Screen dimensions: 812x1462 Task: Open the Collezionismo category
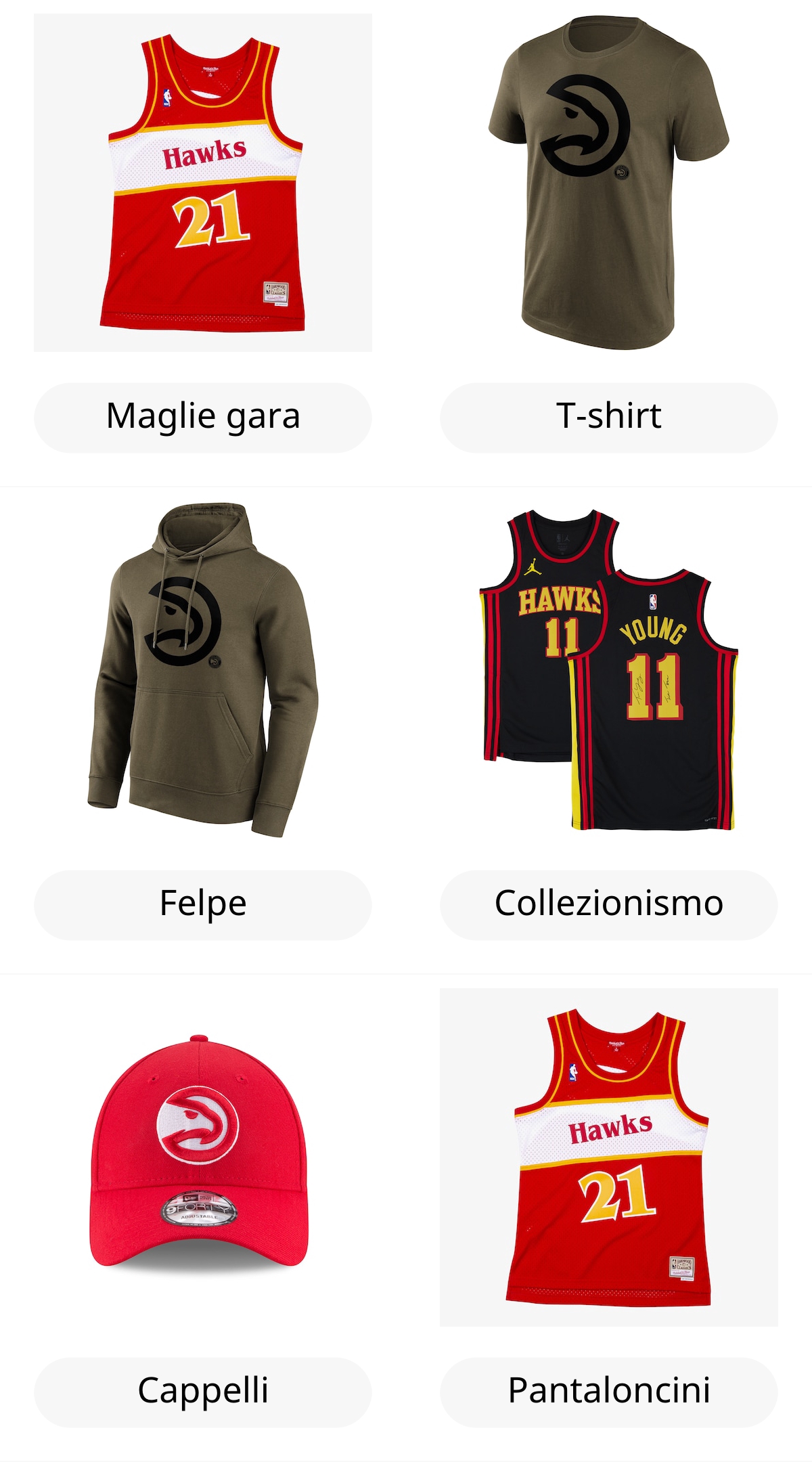(x=609, y=904)
